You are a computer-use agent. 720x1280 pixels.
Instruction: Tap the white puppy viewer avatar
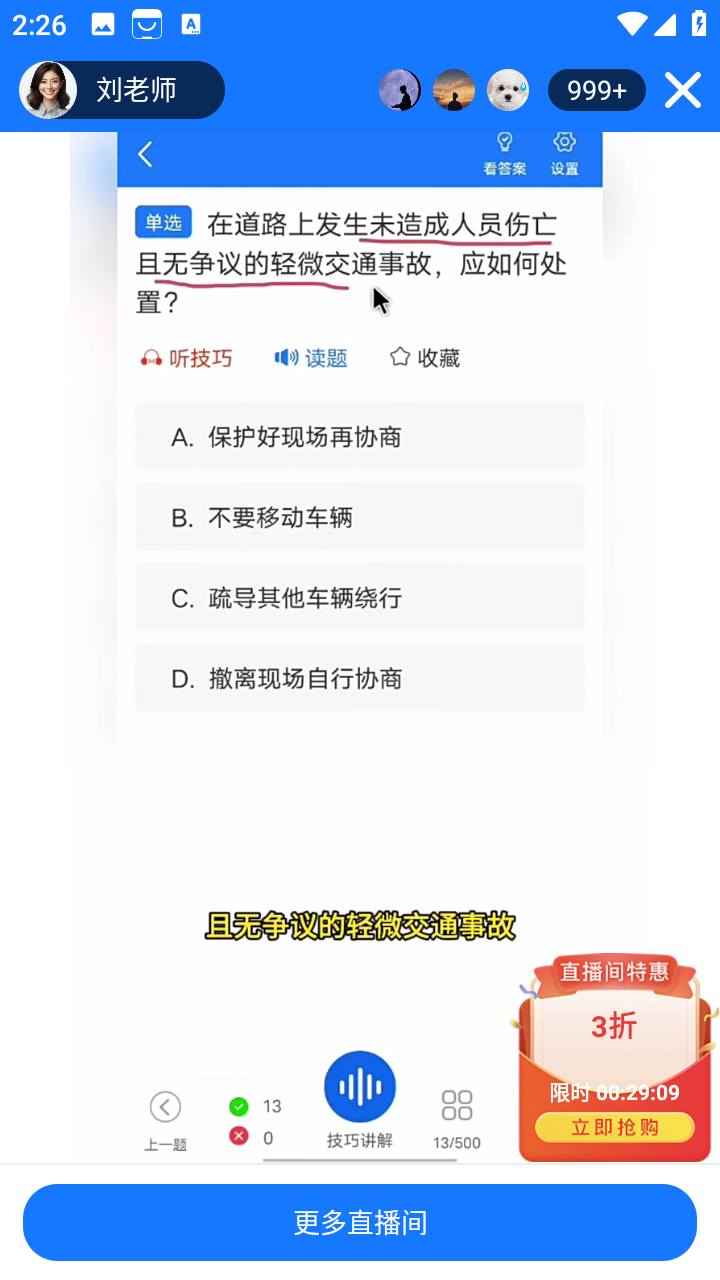click(x=508, y=91)
